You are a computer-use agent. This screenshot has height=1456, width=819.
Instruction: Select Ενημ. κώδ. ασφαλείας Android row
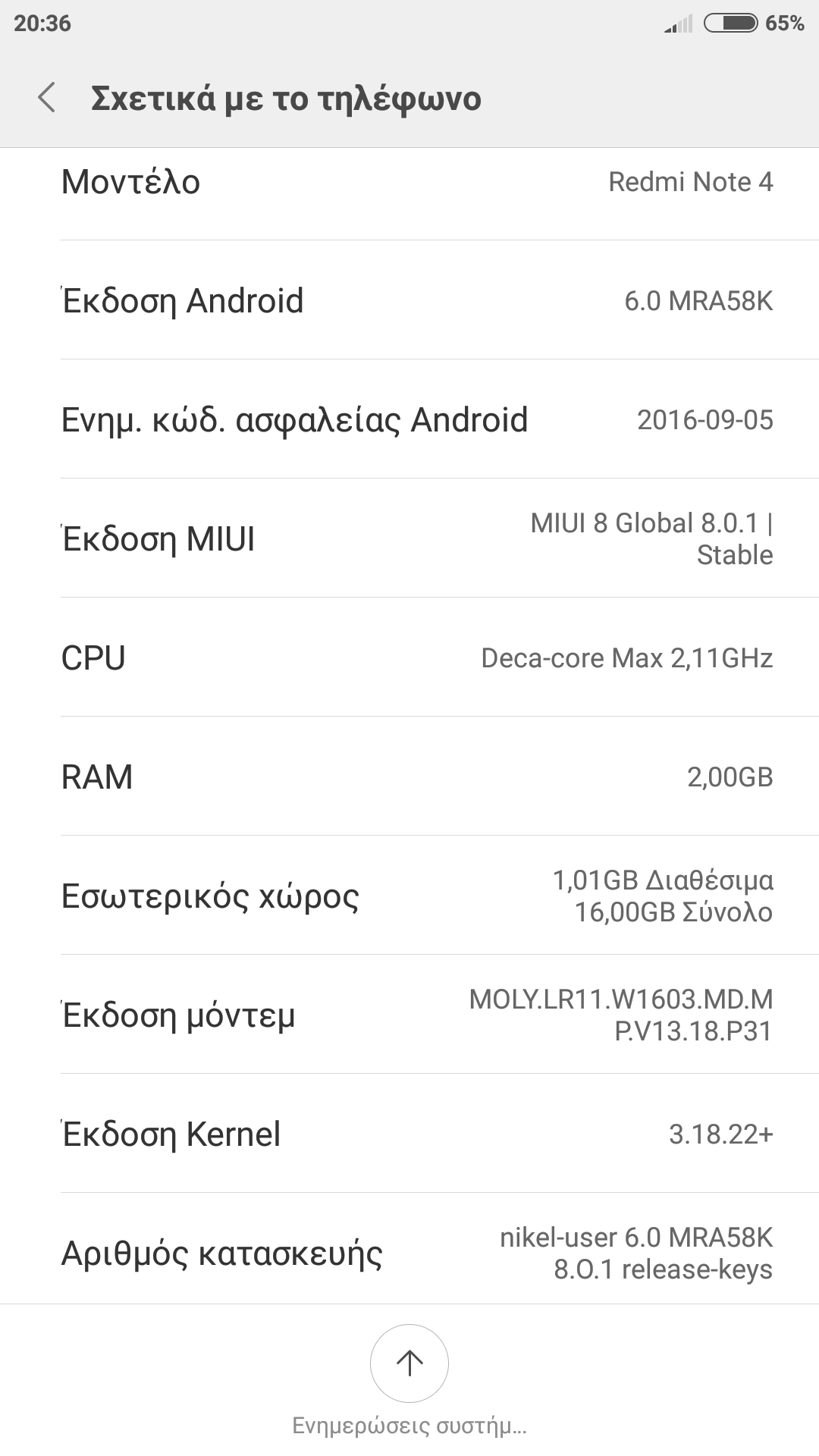(x=409, y=420)
